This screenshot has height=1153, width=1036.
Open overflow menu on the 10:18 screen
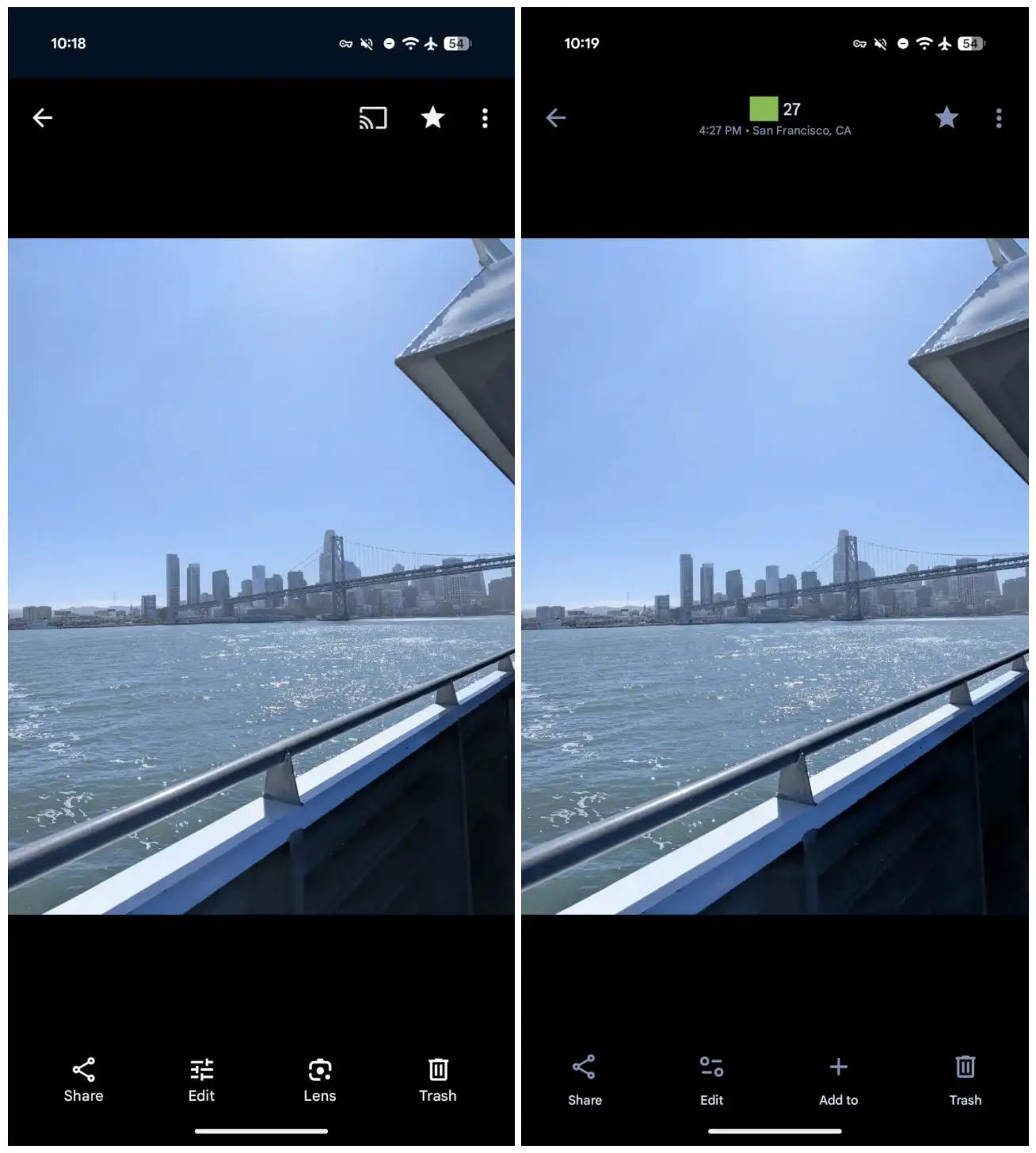[485, 118]
